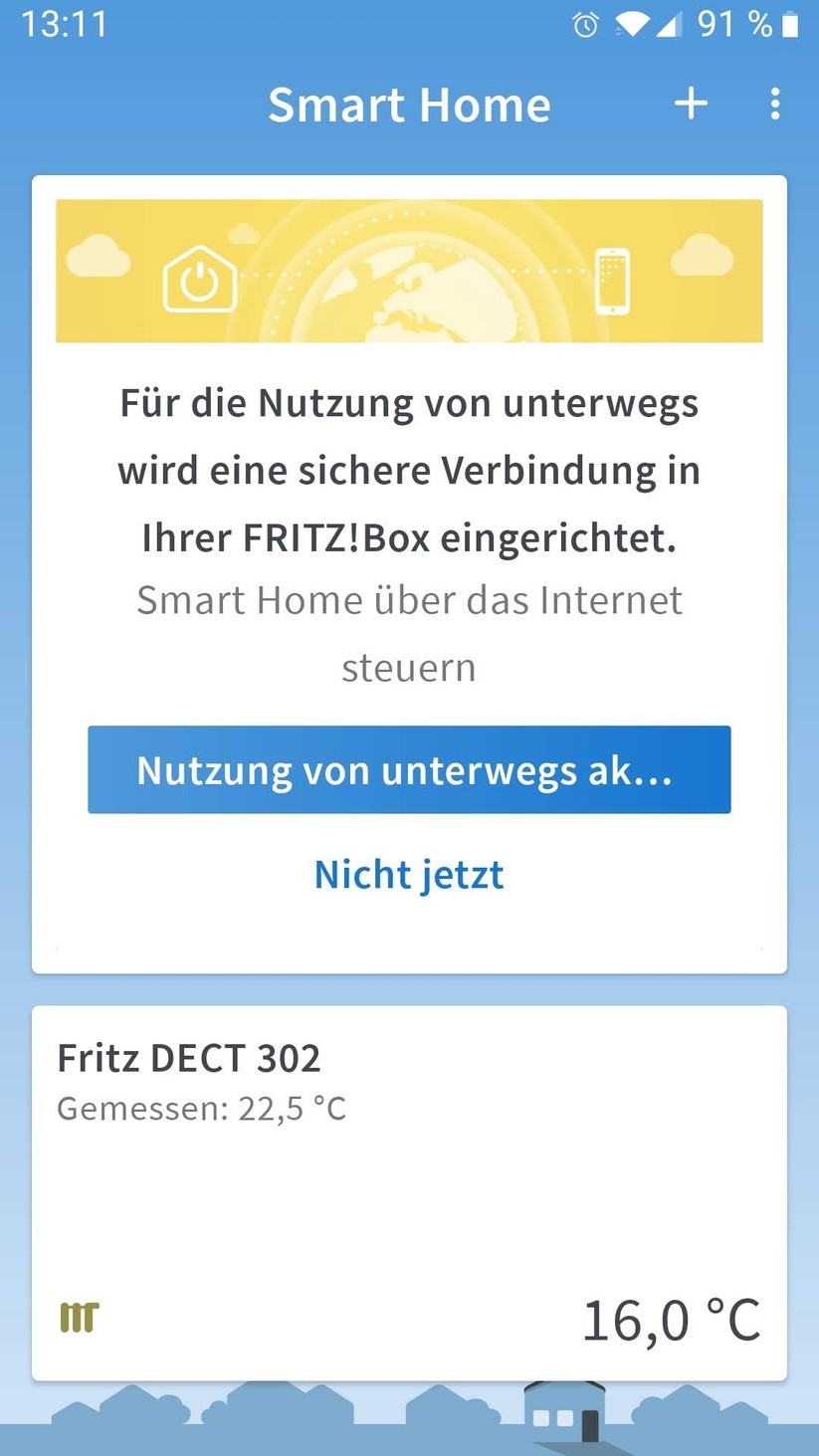This screenshot has height=1456, width=819.
Task: Dismiss the prompt with Nicht jetzt
Action: click(x=408, y=873)
